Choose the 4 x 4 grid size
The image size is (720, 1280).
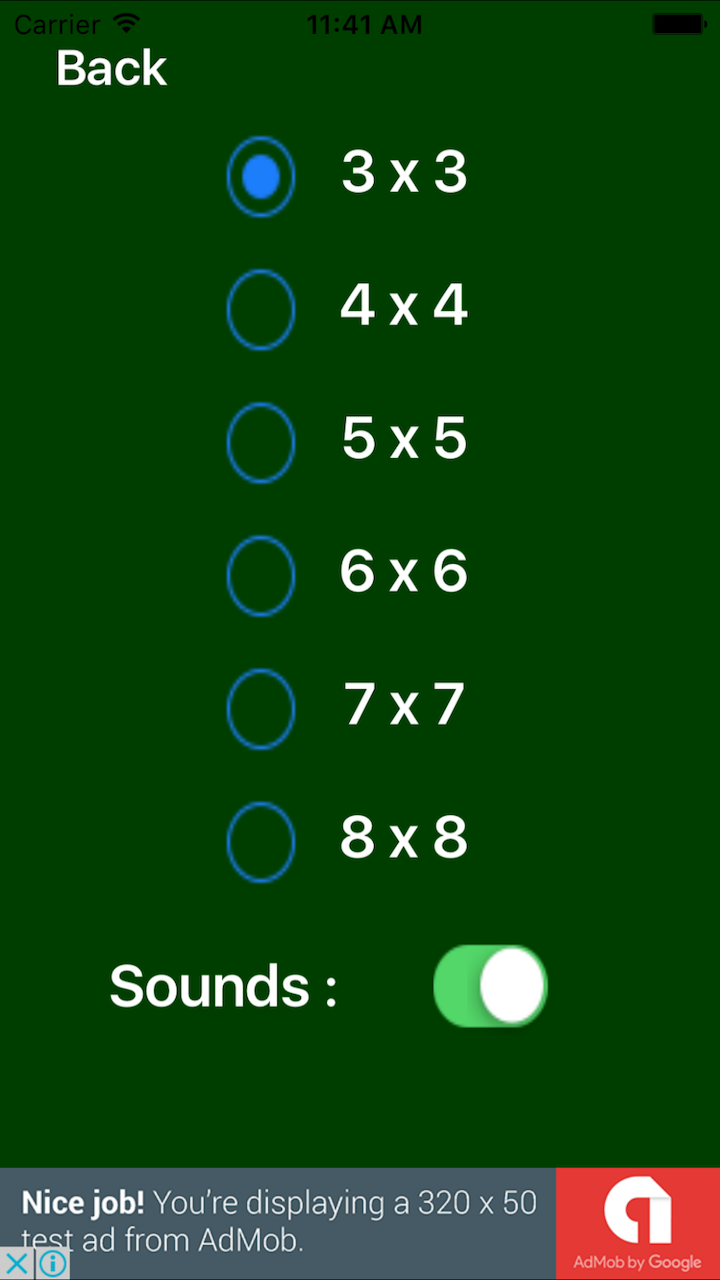261,309
